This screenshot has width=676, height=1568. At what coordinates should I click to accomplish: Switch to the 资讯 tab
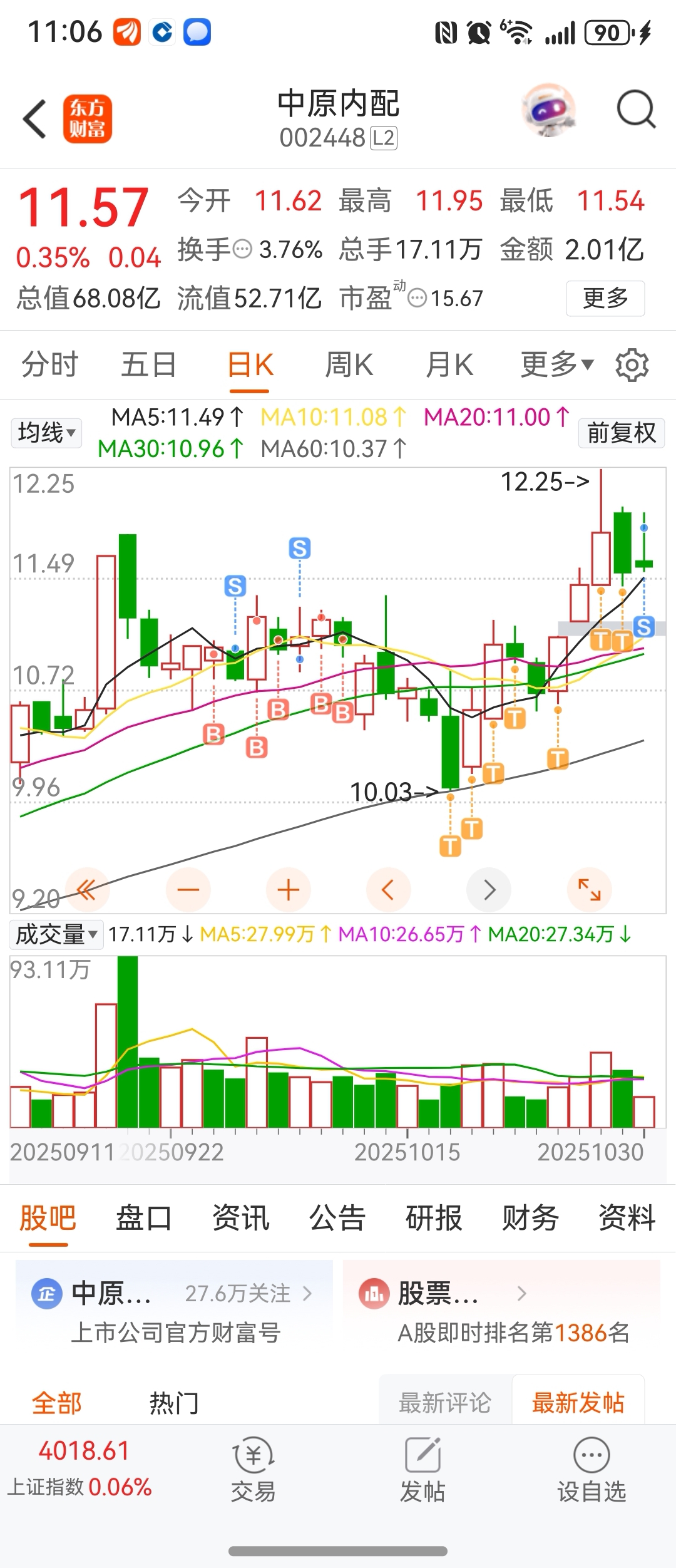(240, 1218)
